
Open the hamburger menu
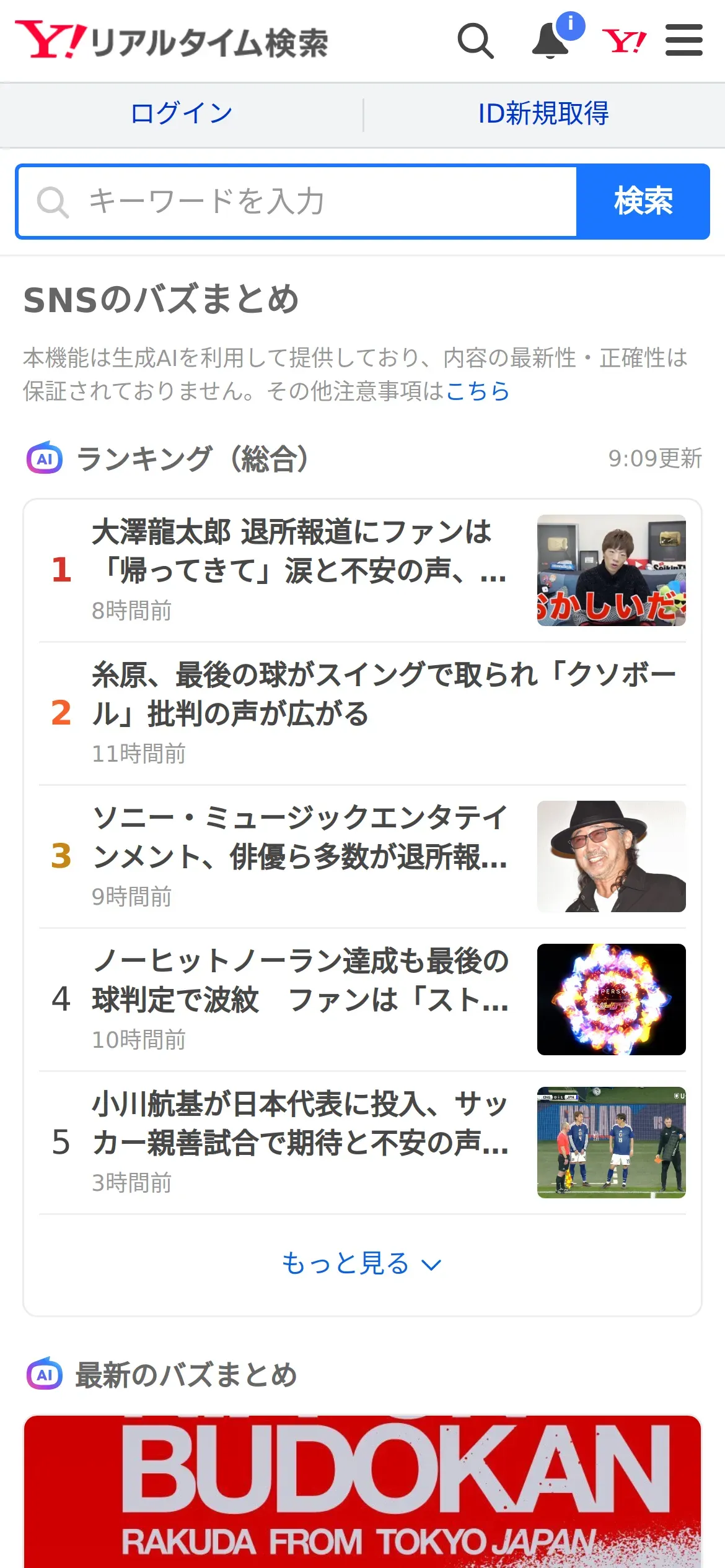(684, 40)
